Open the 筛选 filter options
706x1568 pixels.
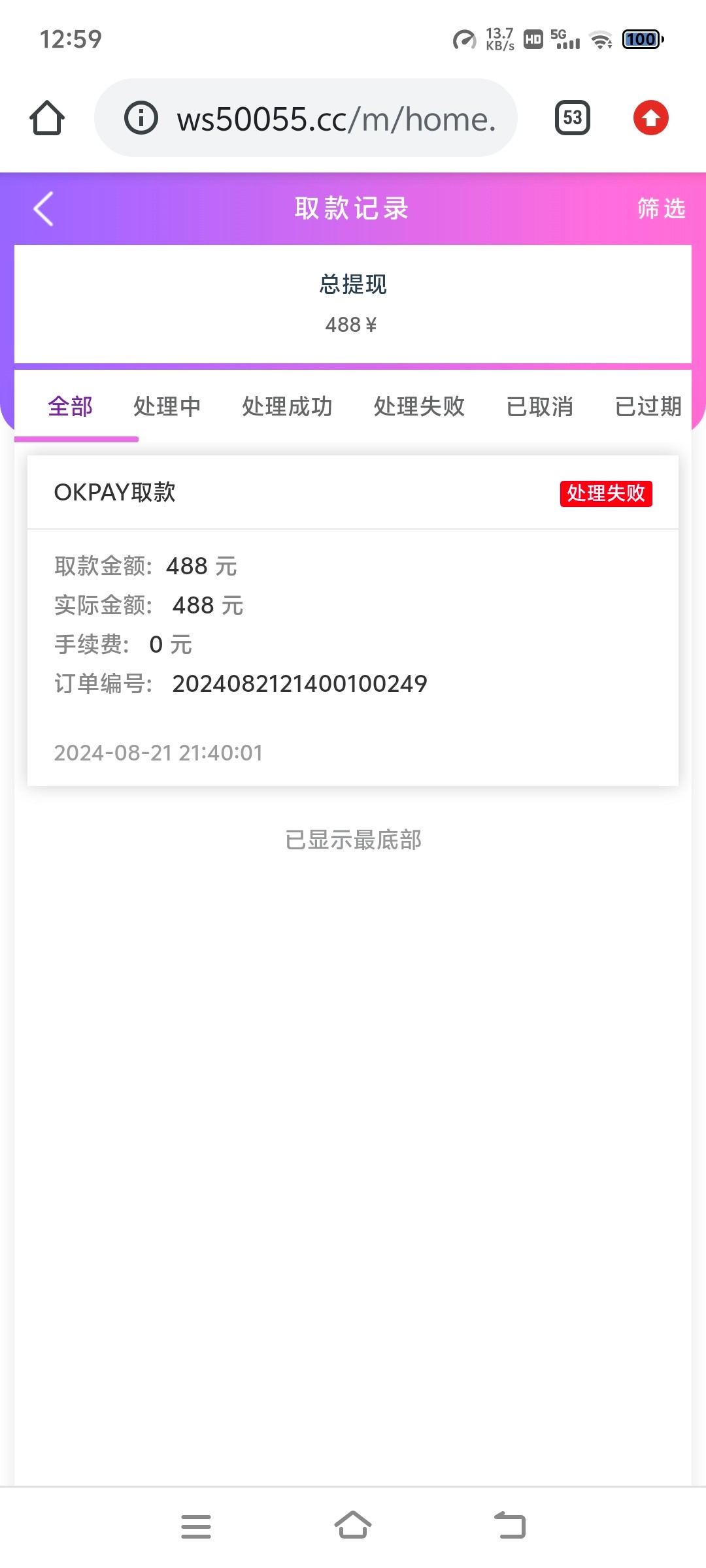pos(661,209)
